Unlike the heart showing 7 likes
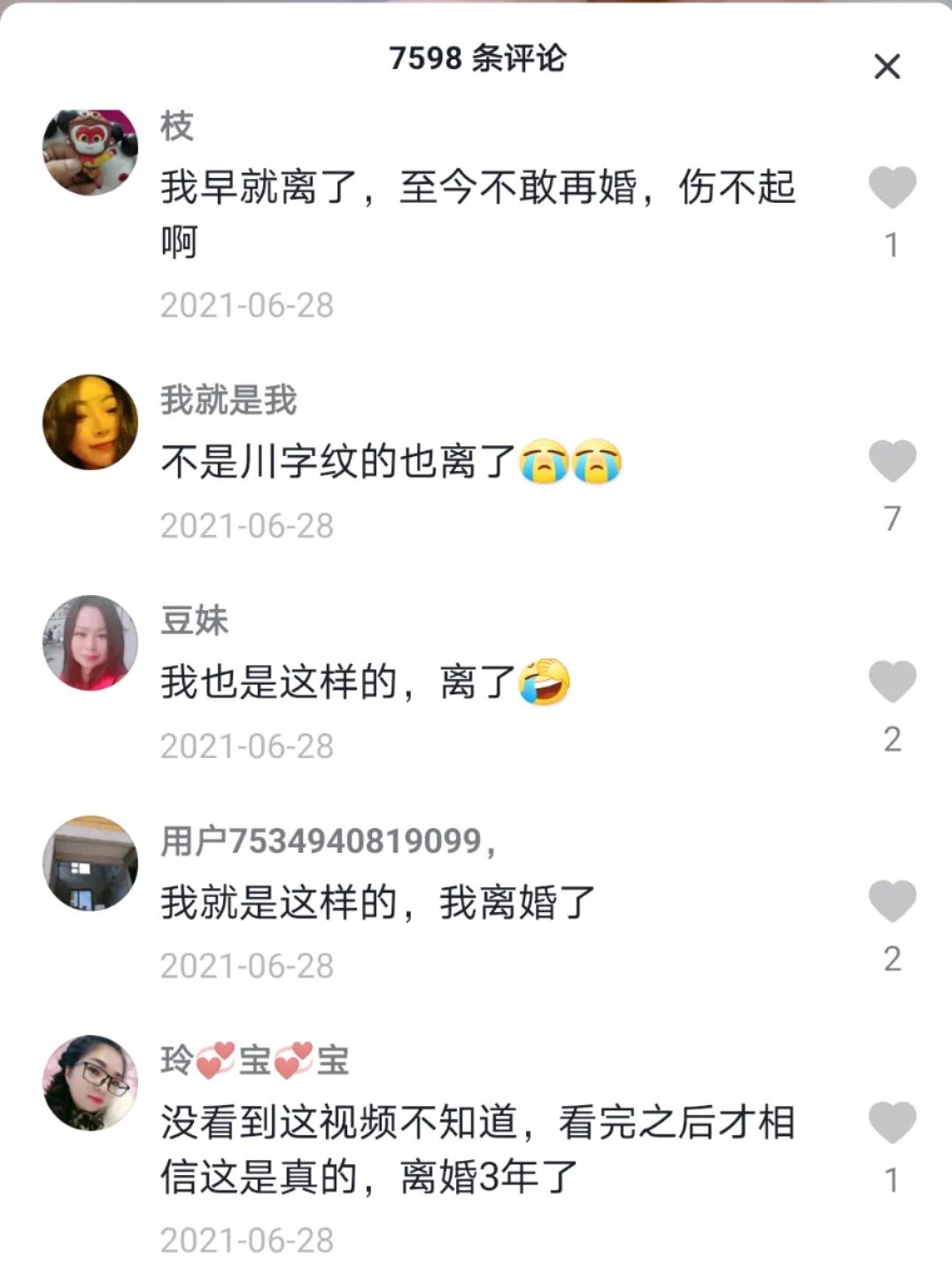 (891, 460)
